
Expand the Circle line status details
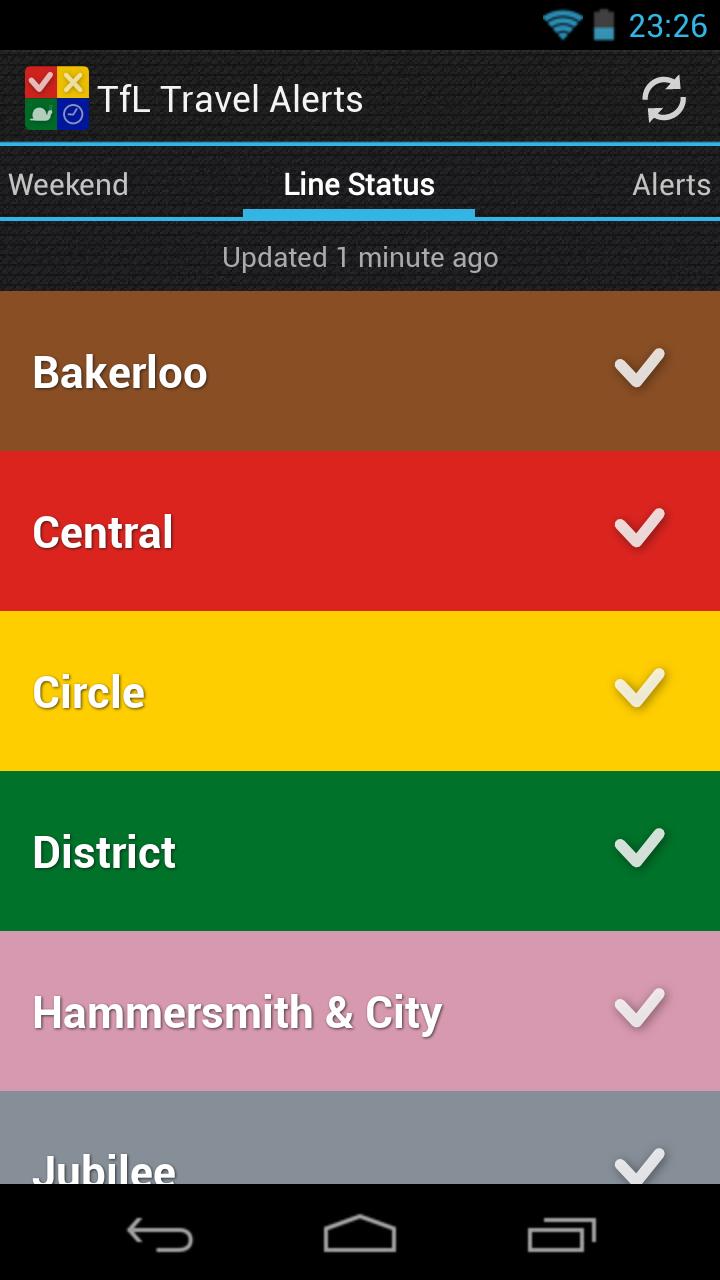[360, 690]
